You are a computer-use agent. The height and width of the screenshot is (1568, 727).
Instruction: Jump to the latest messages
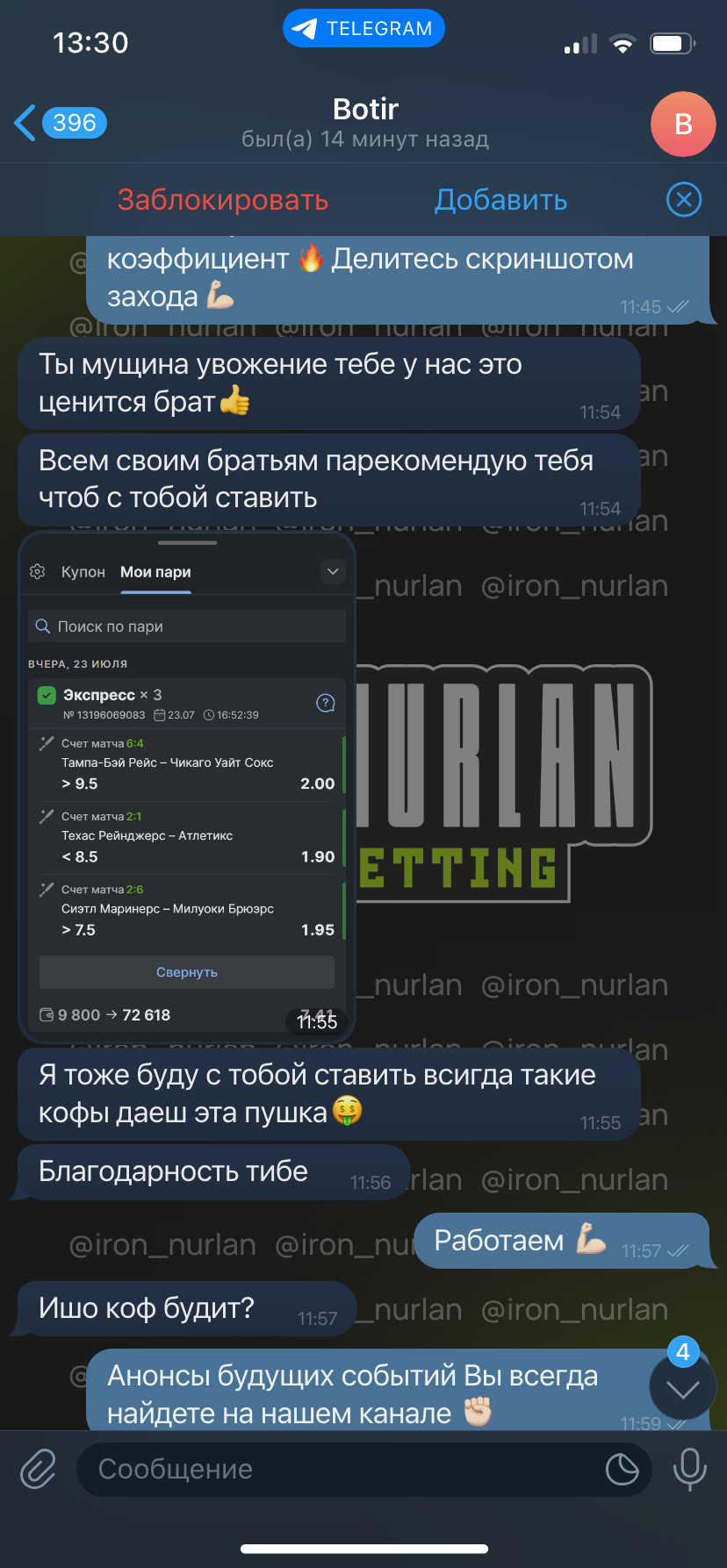pos(683,1388)
